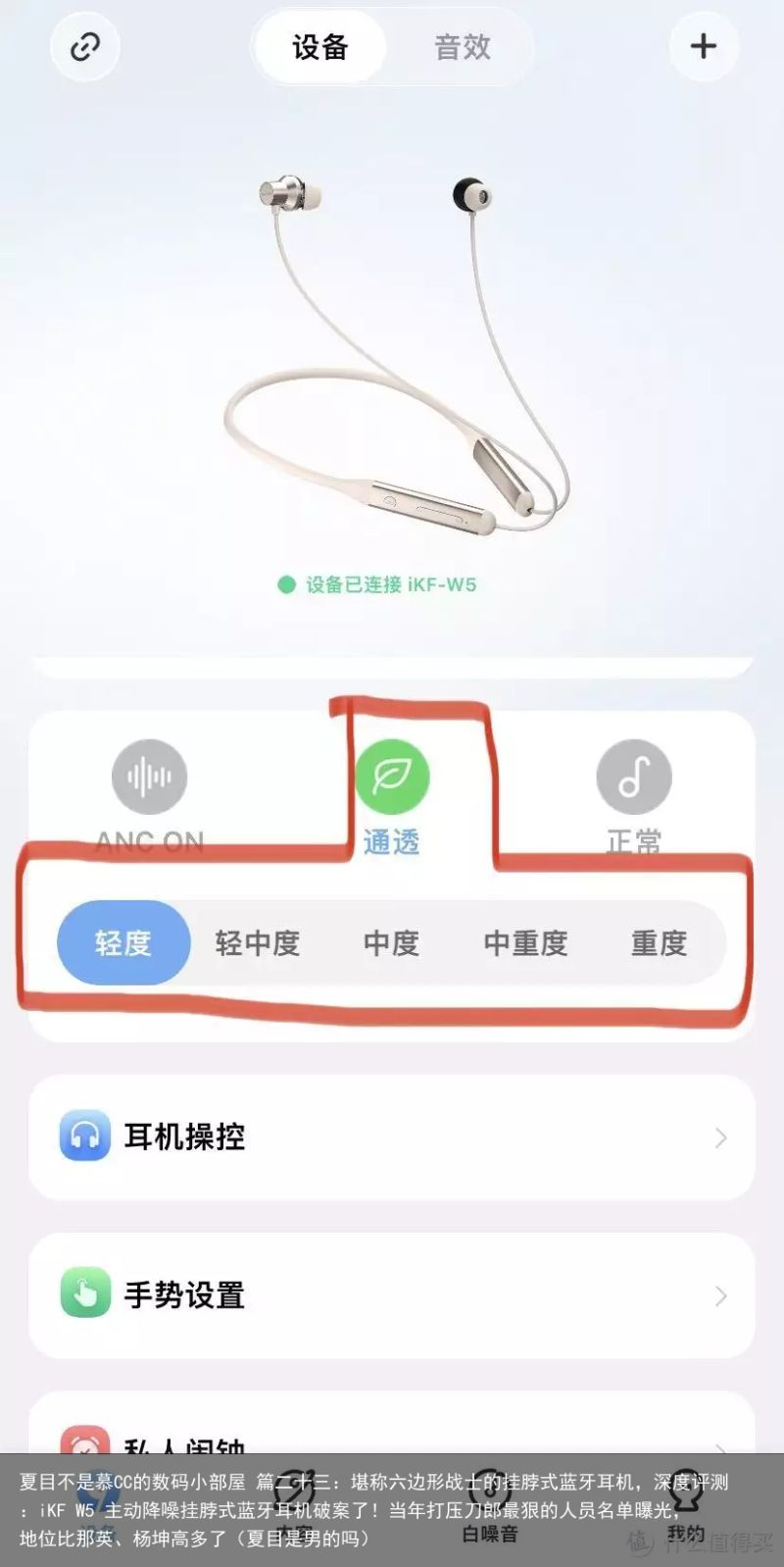Image resolution: width=784 pixels, height=1567 pixels.
Task: Enable ANC ON noise cancelling mode
Action: [x=149, y=778]
